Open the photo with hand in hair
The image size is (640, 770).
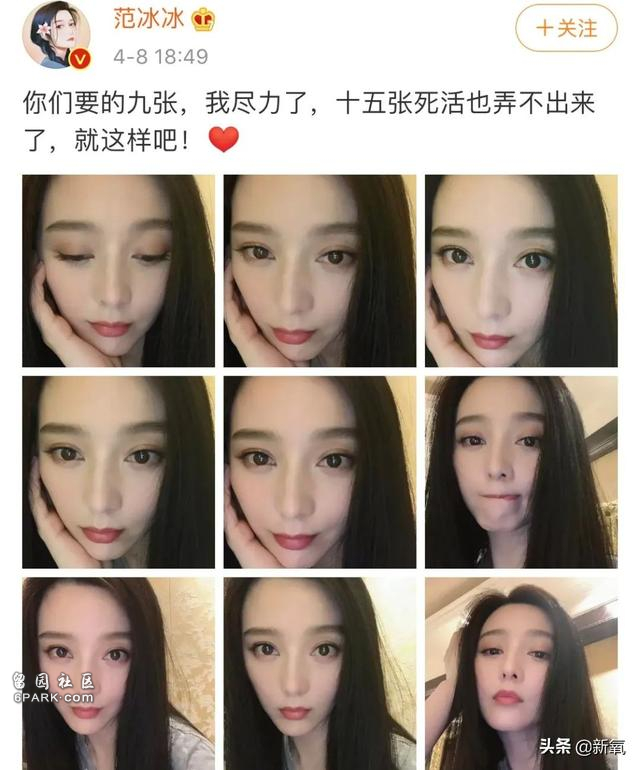(520, 672)
